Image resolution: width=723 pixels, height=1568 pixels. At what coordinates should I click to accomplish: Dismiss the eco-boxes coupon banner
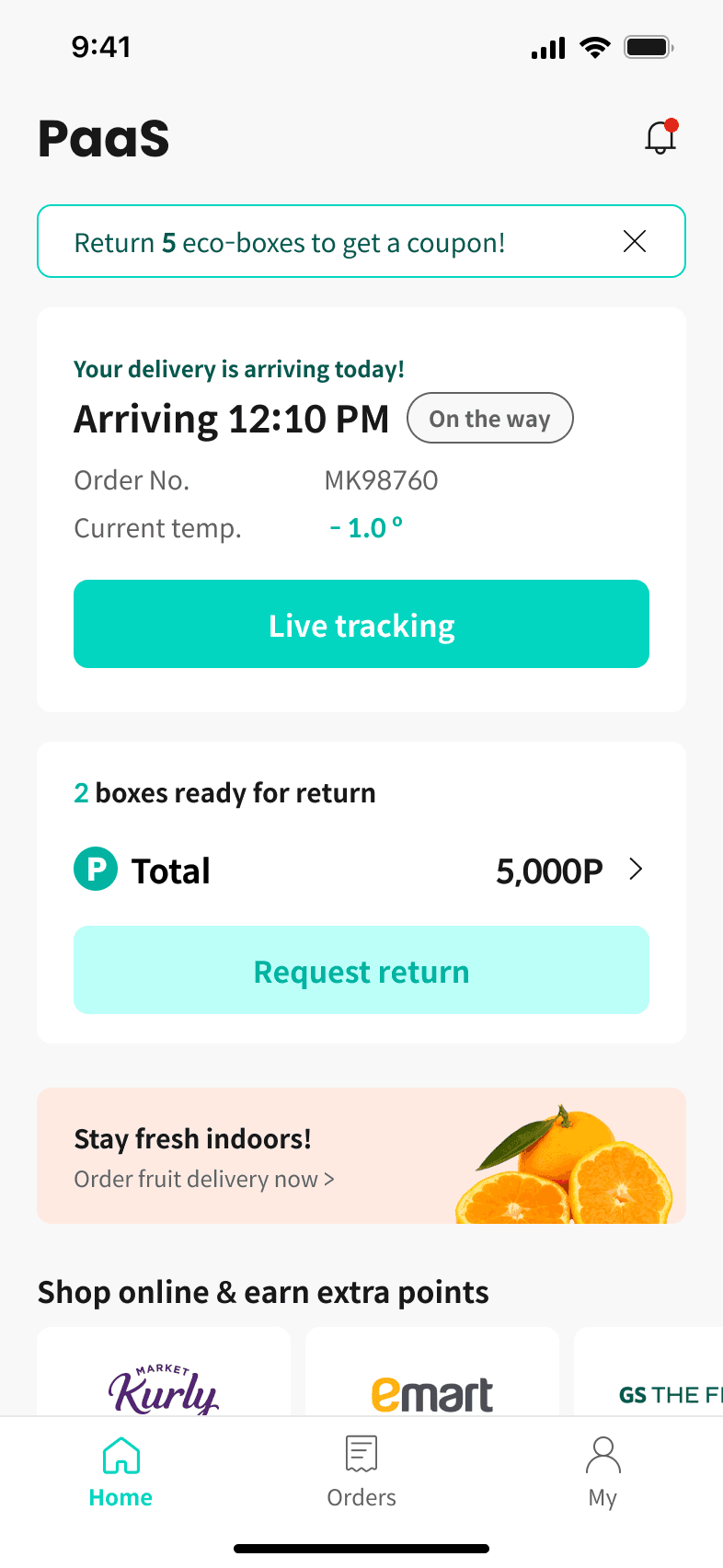point(635,241)
